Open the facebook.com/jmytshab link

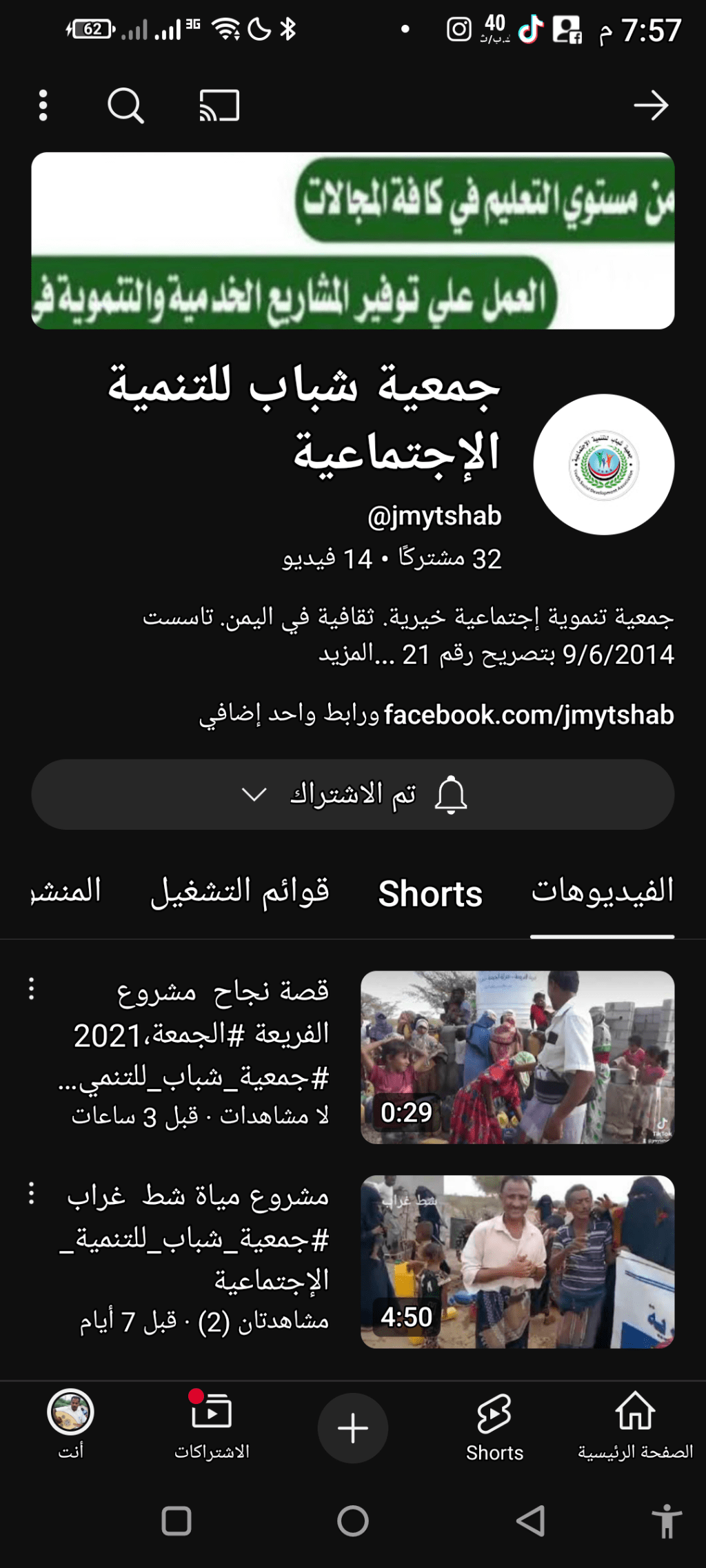528,715
